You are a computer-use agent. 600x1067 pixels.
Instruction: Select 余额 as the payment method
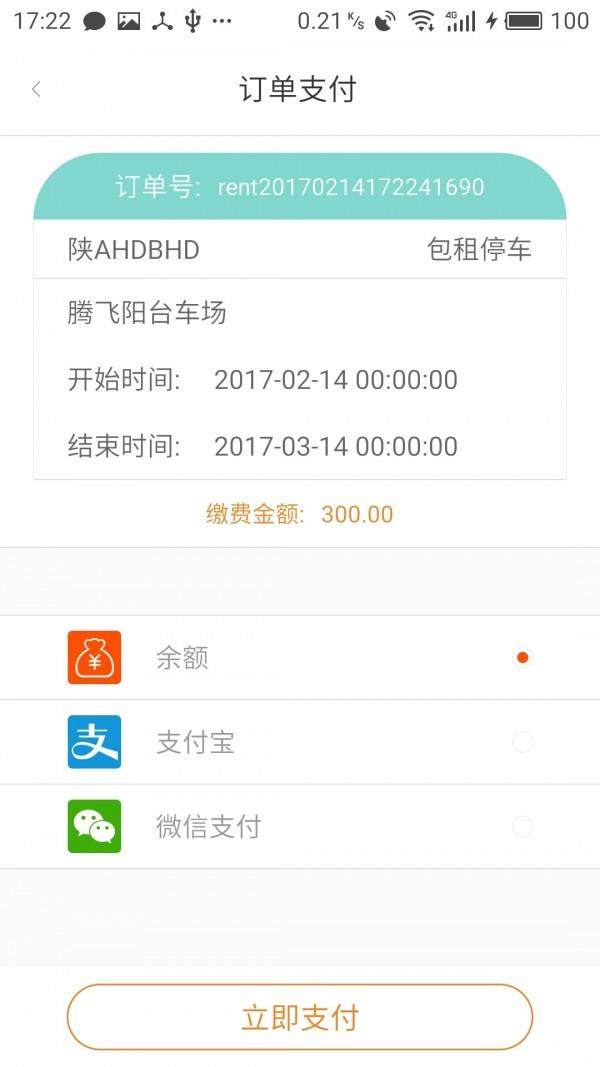coord(300,657)
